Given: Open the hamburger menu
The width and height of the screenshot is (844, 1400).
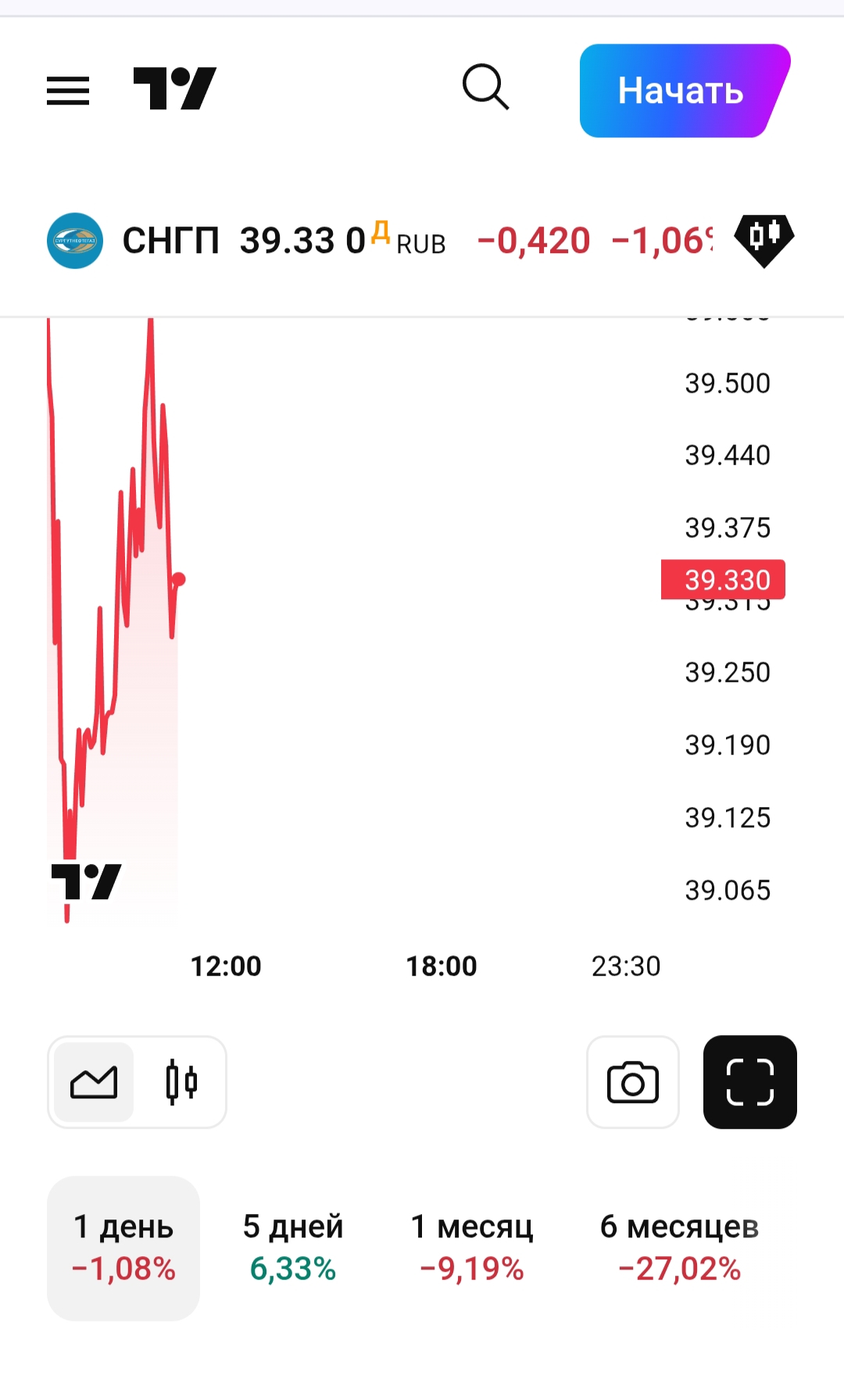Looking at the screenshot, I should click(x=68, y=91).
